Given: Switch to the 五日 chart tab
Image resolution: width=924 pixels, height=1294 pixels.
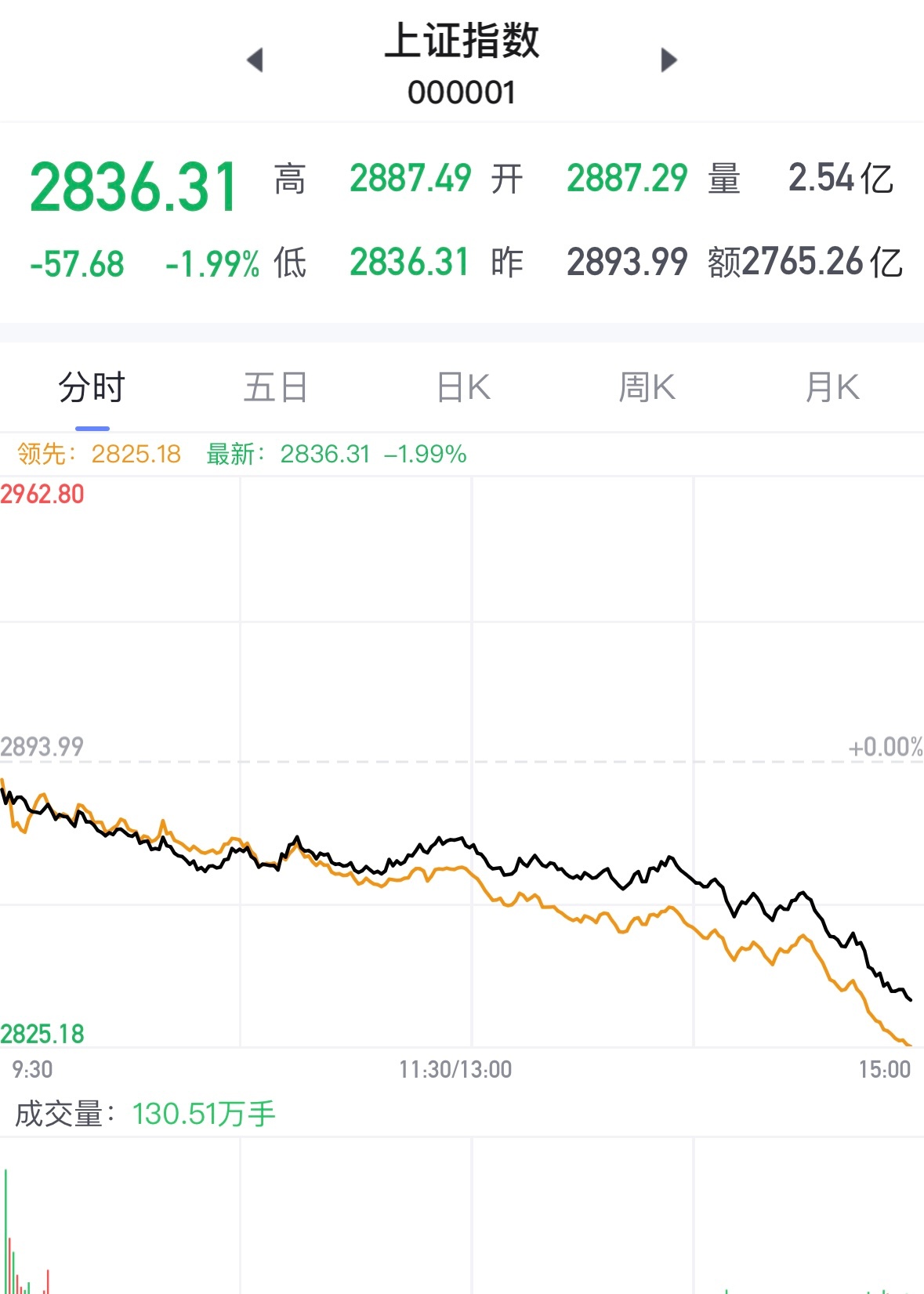Looking at the screenshot, I should point(276,388).
